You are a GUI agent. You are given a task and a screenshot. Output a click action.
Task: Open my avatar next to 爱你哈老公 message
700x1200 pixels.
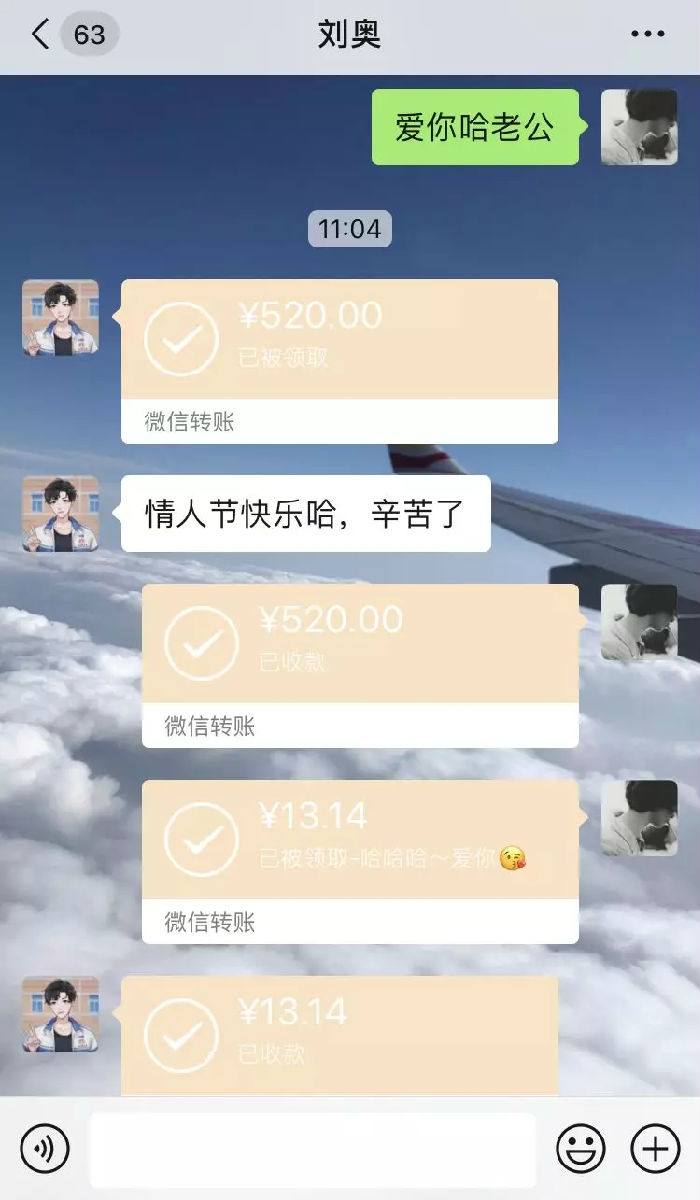point(638,127)
